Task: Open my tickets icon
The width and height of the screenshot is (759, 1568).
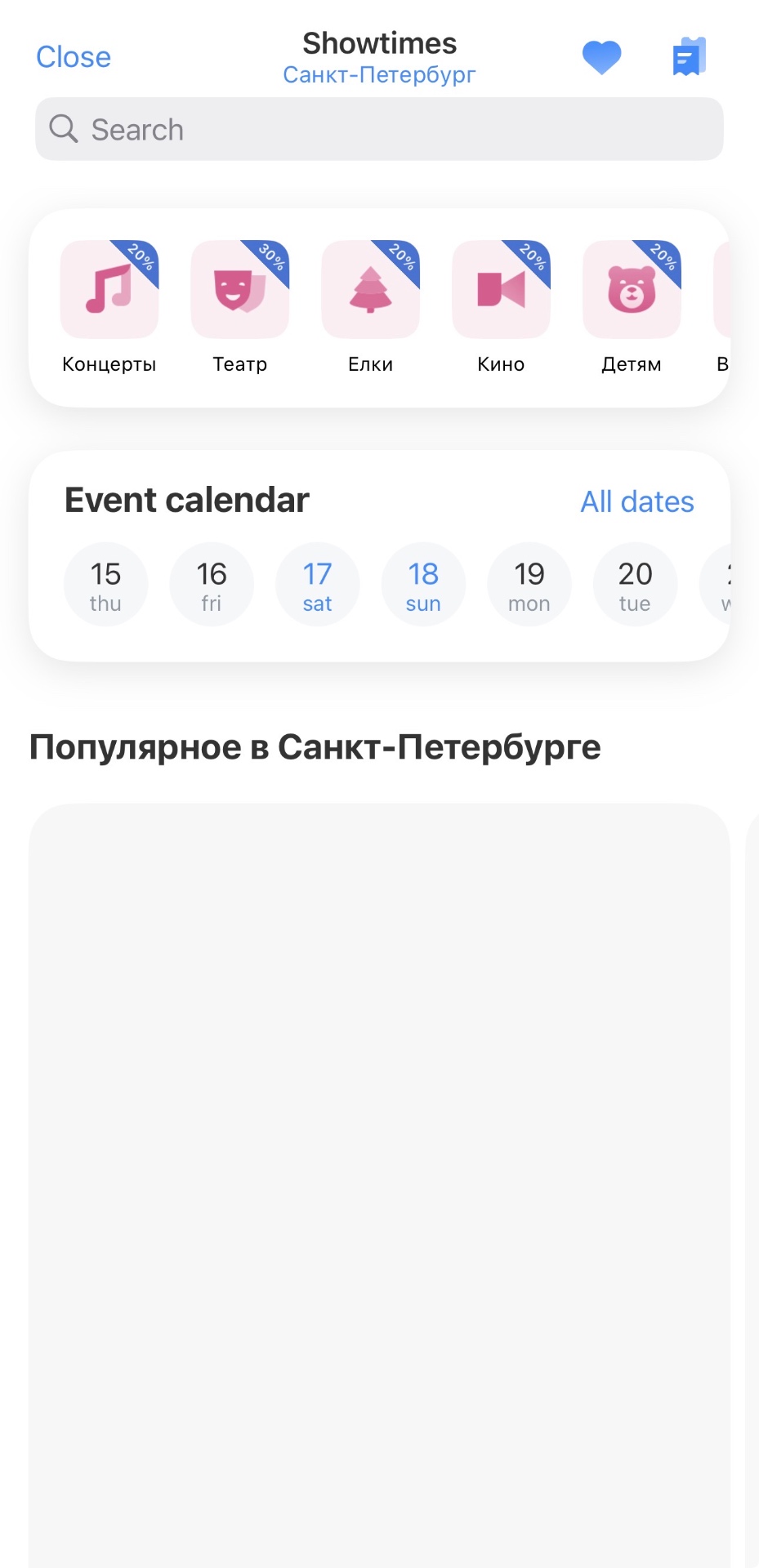Action: [x=688, y=57]
